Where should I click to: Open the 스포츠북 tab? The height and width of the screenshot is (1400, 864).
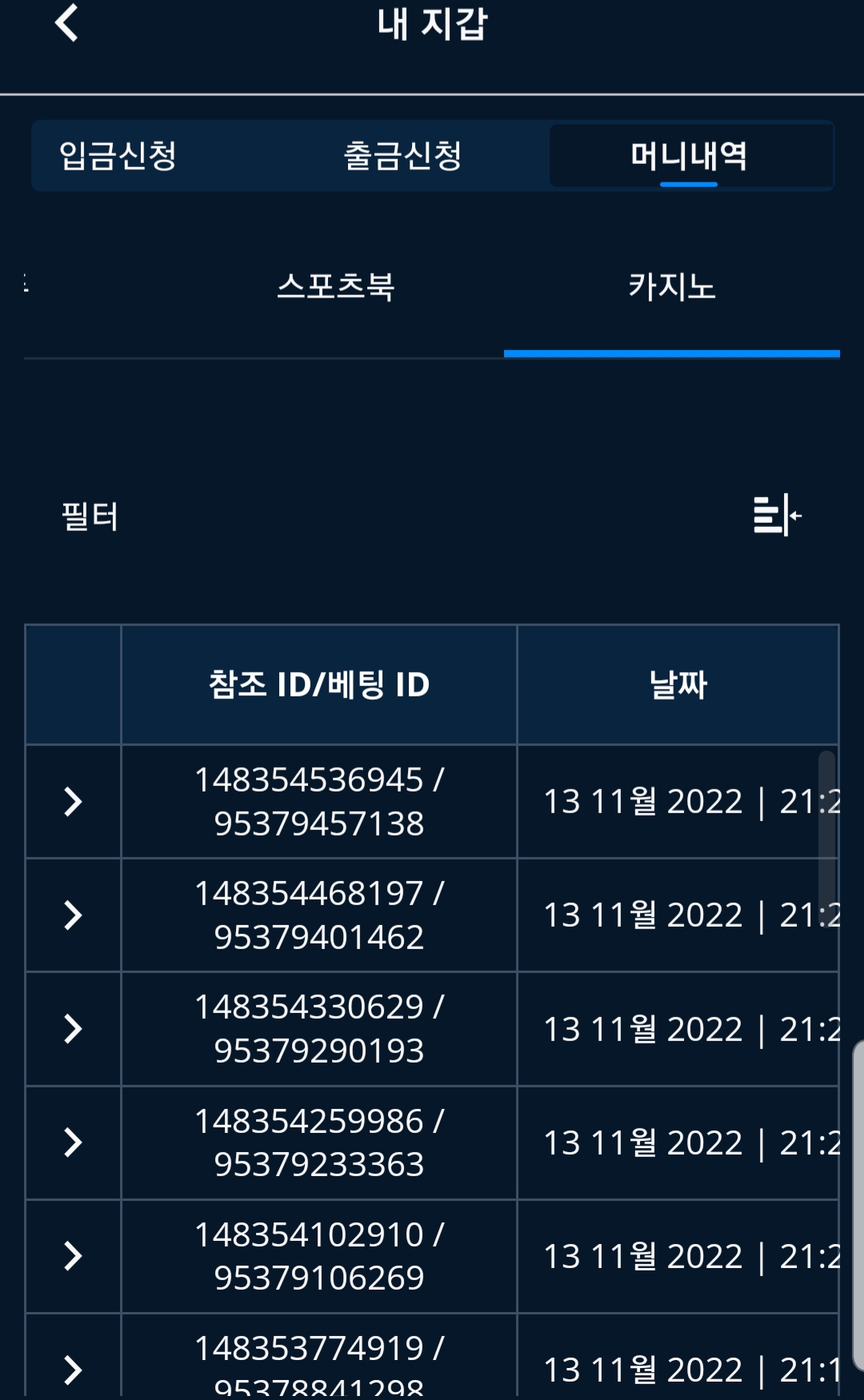pyautogui.click(x=336, y=286)
